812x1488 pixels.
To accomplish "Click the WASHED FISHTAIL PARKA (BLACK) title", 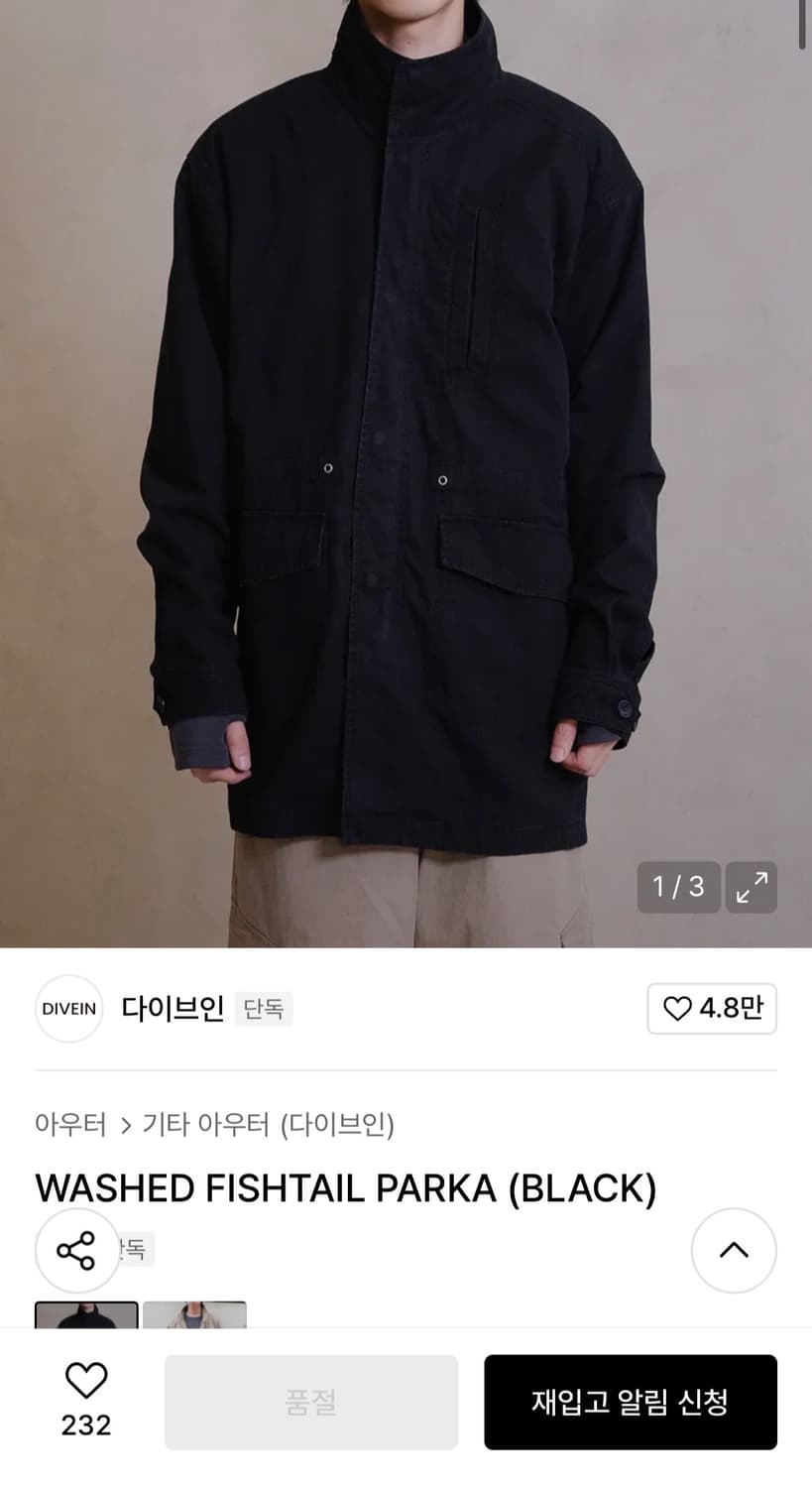I will click(x=345, y=1187).
